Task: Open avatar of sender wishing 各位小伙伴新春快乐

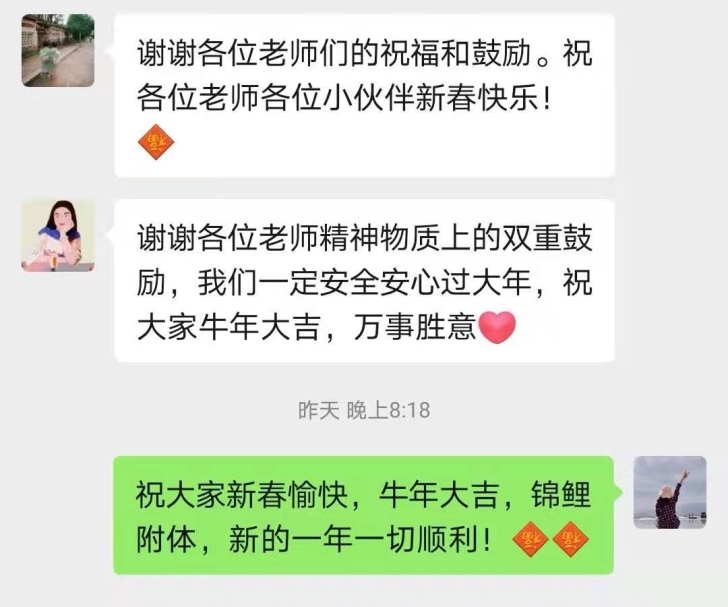Action: click(58, 51)
